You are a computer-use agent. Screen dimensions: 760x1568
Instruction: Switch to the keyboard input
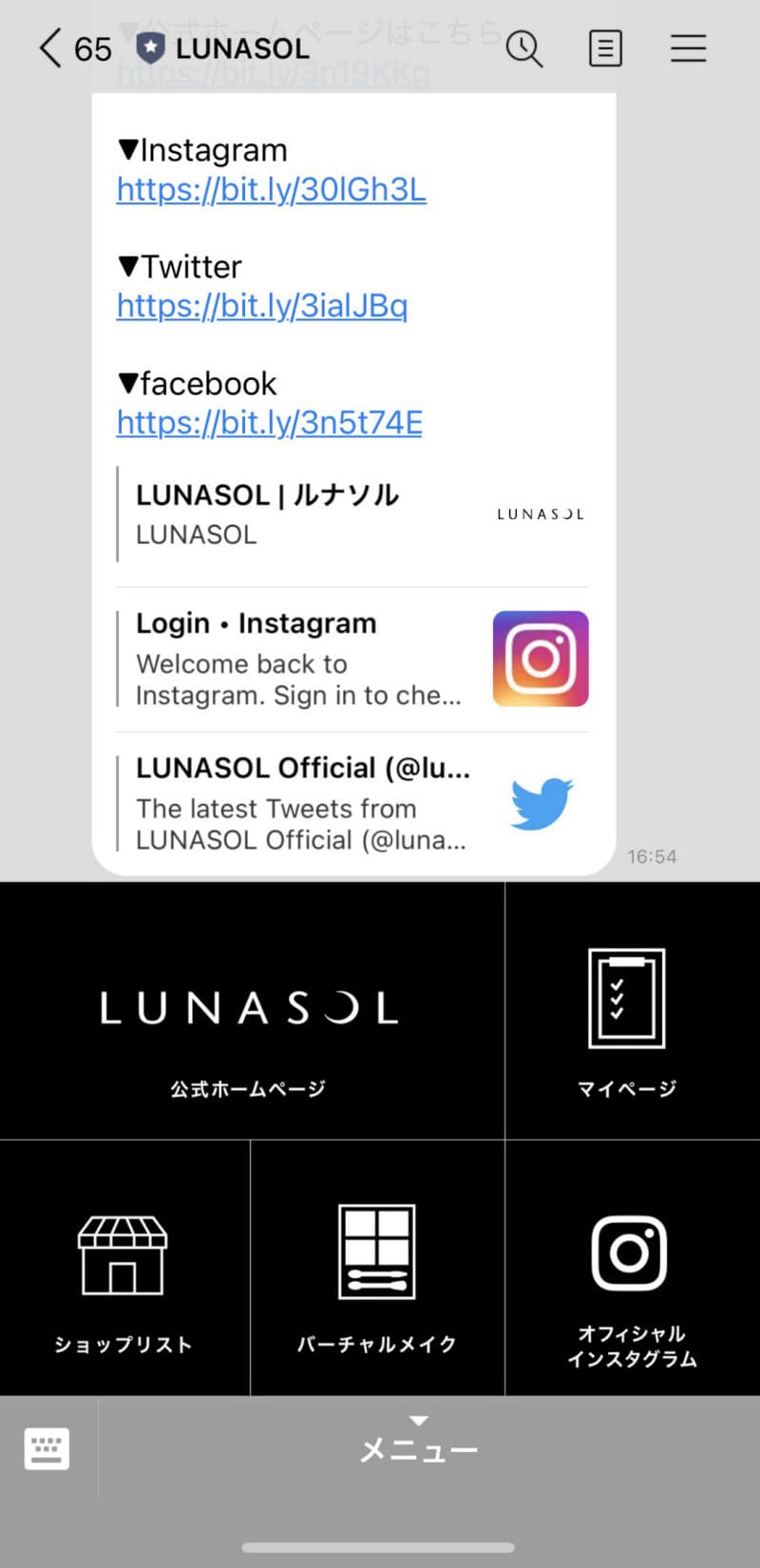pyautogui.click(x=47, y=1448)
